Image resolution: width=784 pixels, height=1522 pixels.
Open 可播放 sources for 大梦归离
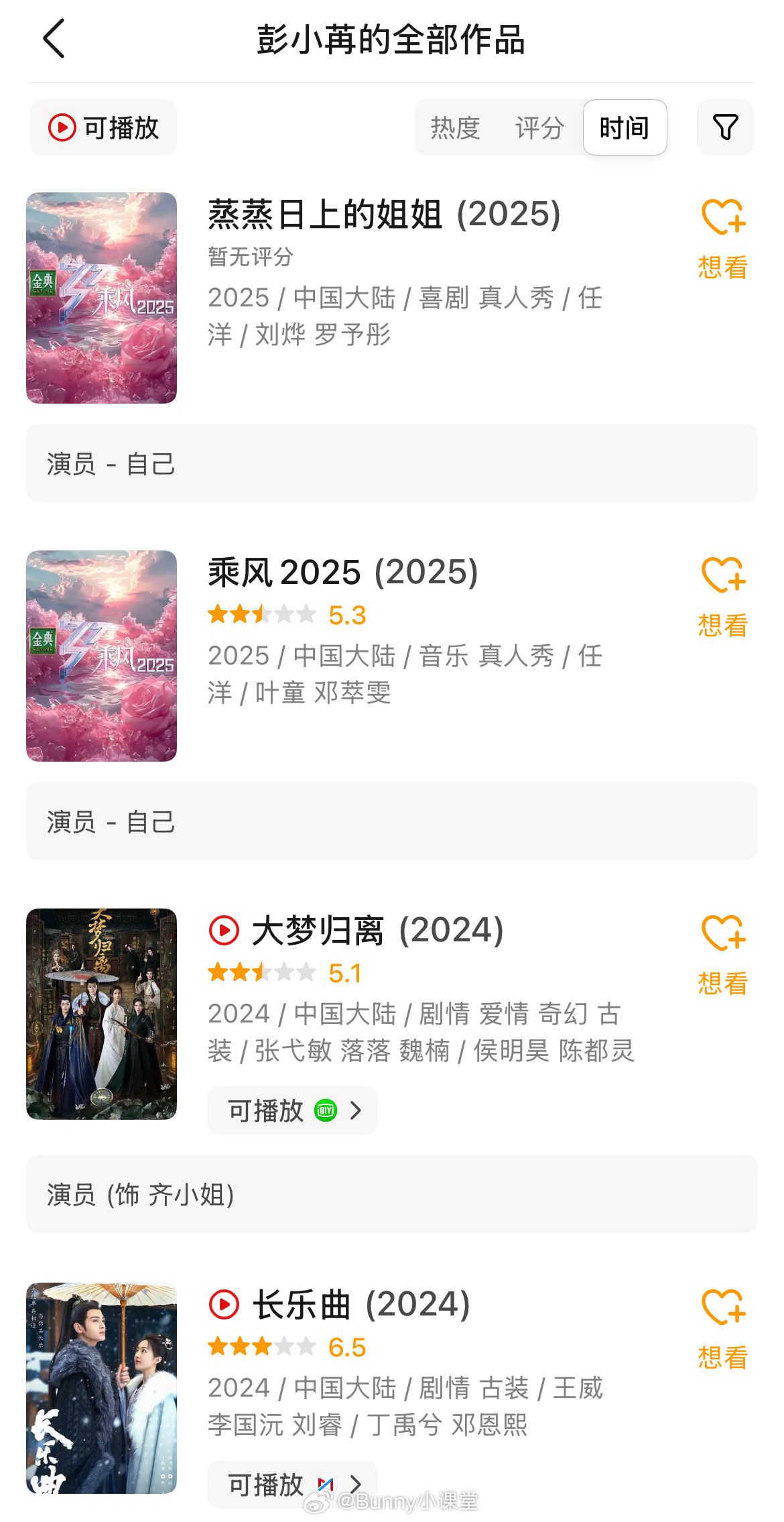click(x=292, y=1110)
